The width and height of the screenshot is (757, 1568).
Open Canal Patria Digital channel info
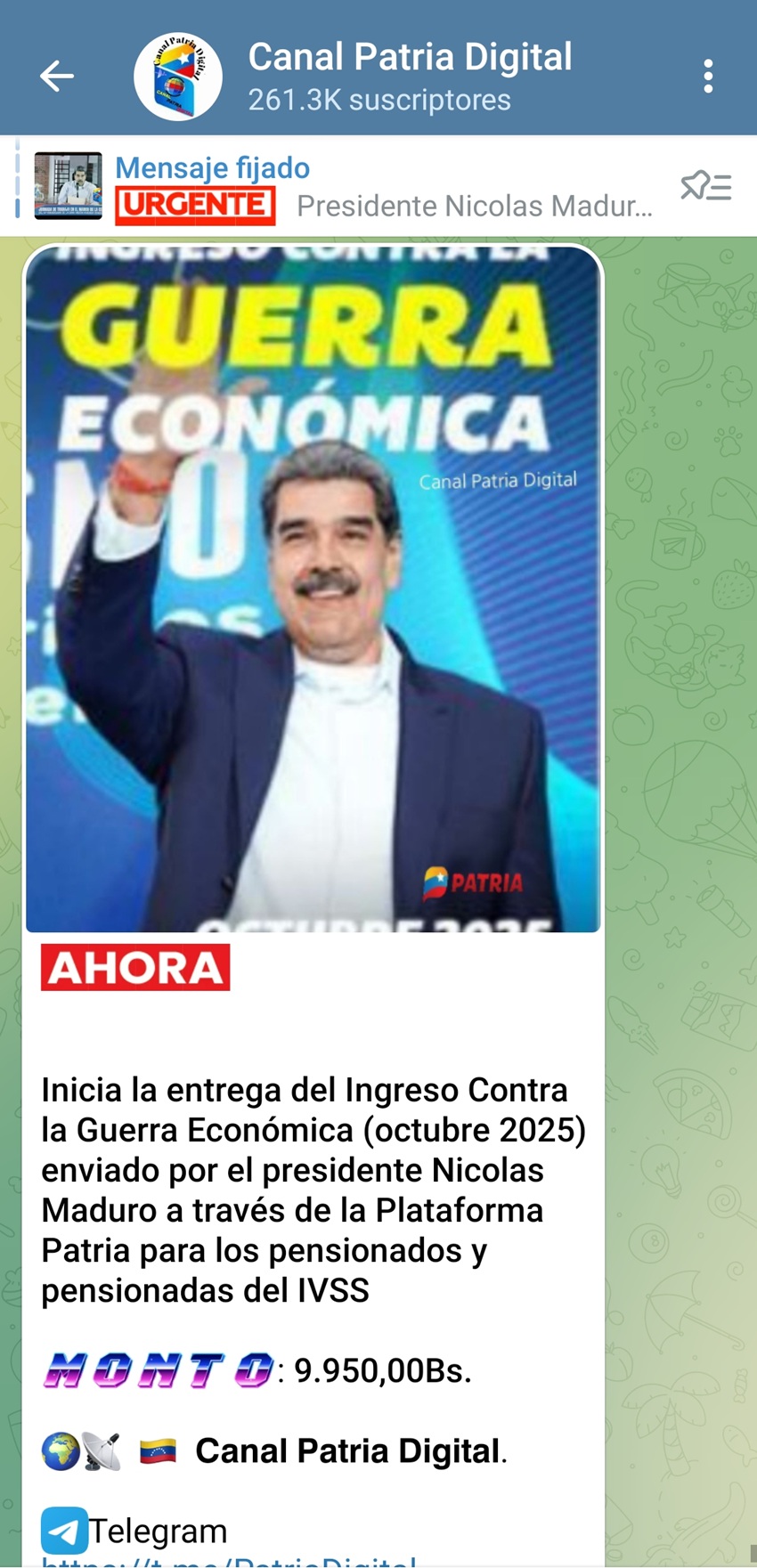pyautogui.click(x=409, y=77)
